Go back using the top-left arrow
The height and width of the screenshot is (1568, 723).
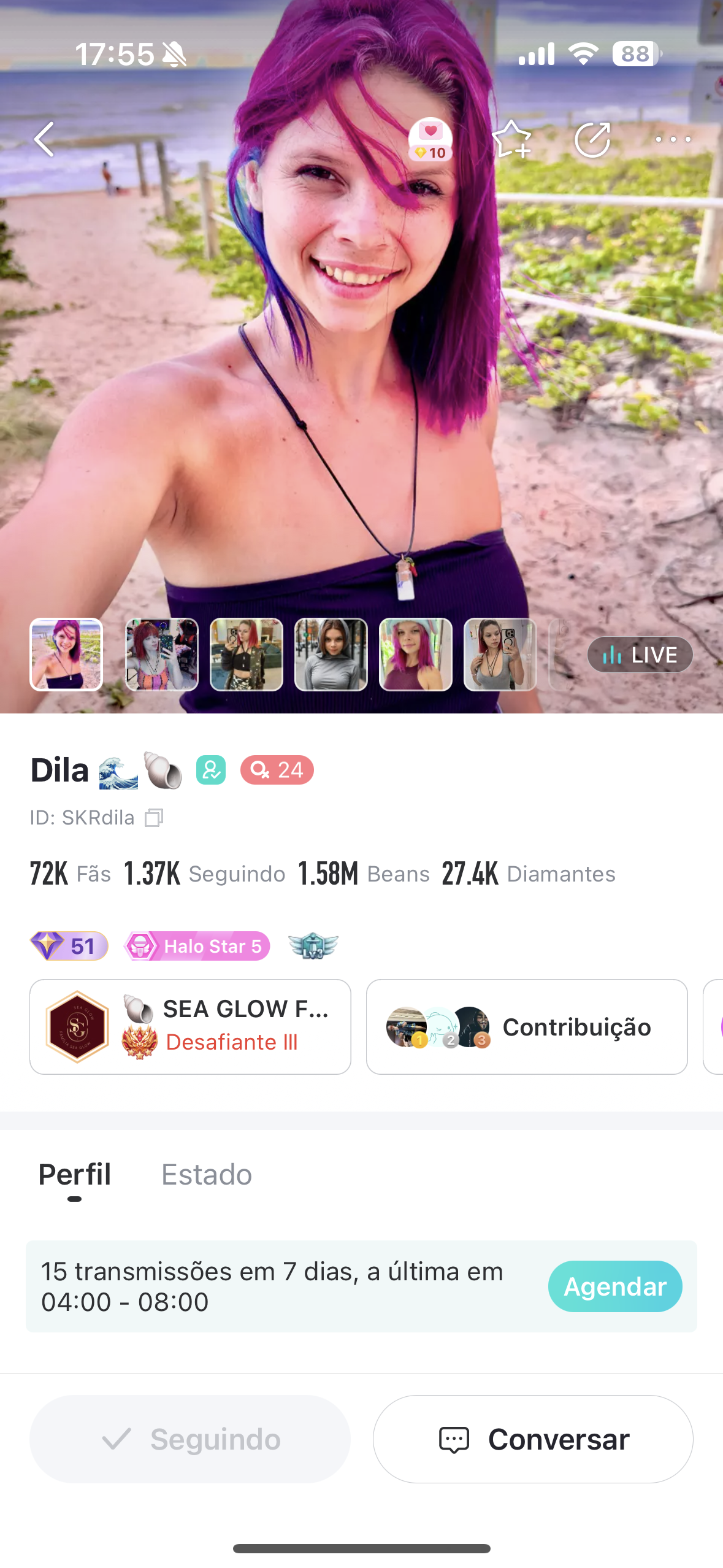[x=44, y=139]
